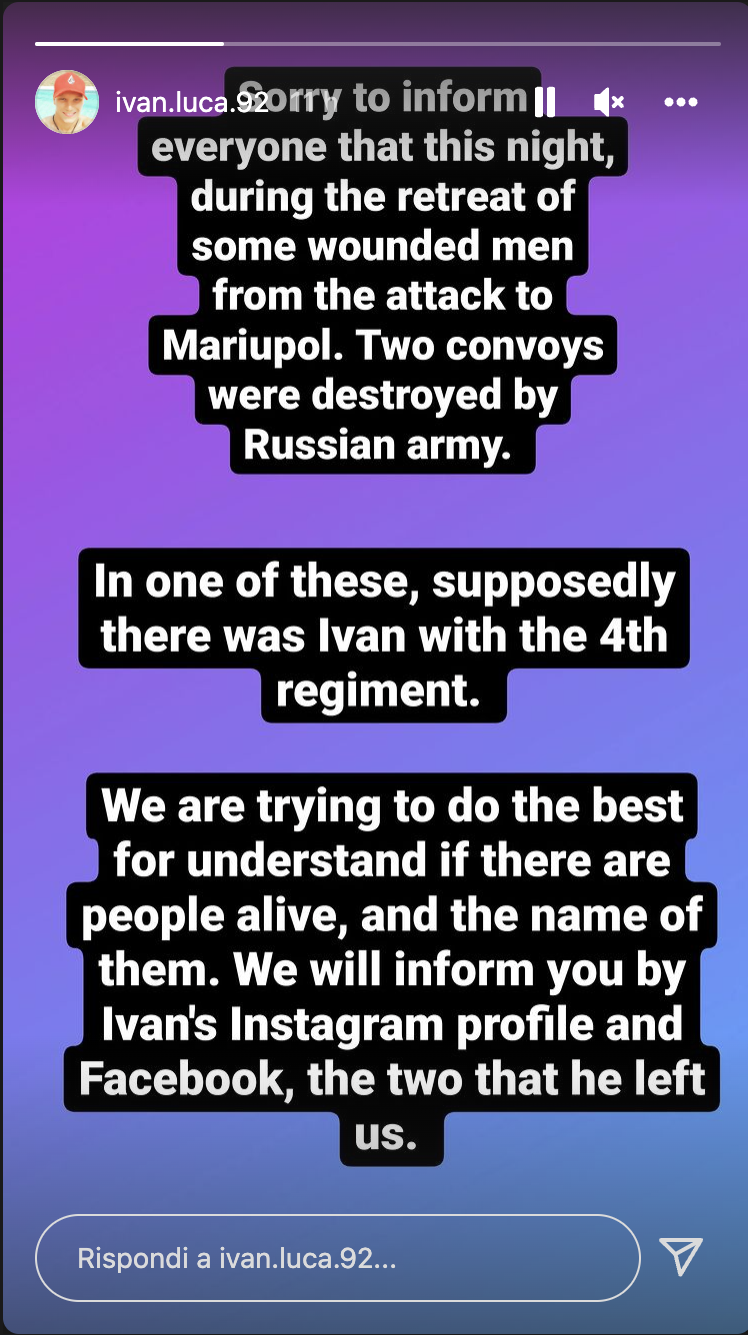Tap the reply field to ivan.luca.92
The width and height of the screenshot is (748, 1335).
338,1257
